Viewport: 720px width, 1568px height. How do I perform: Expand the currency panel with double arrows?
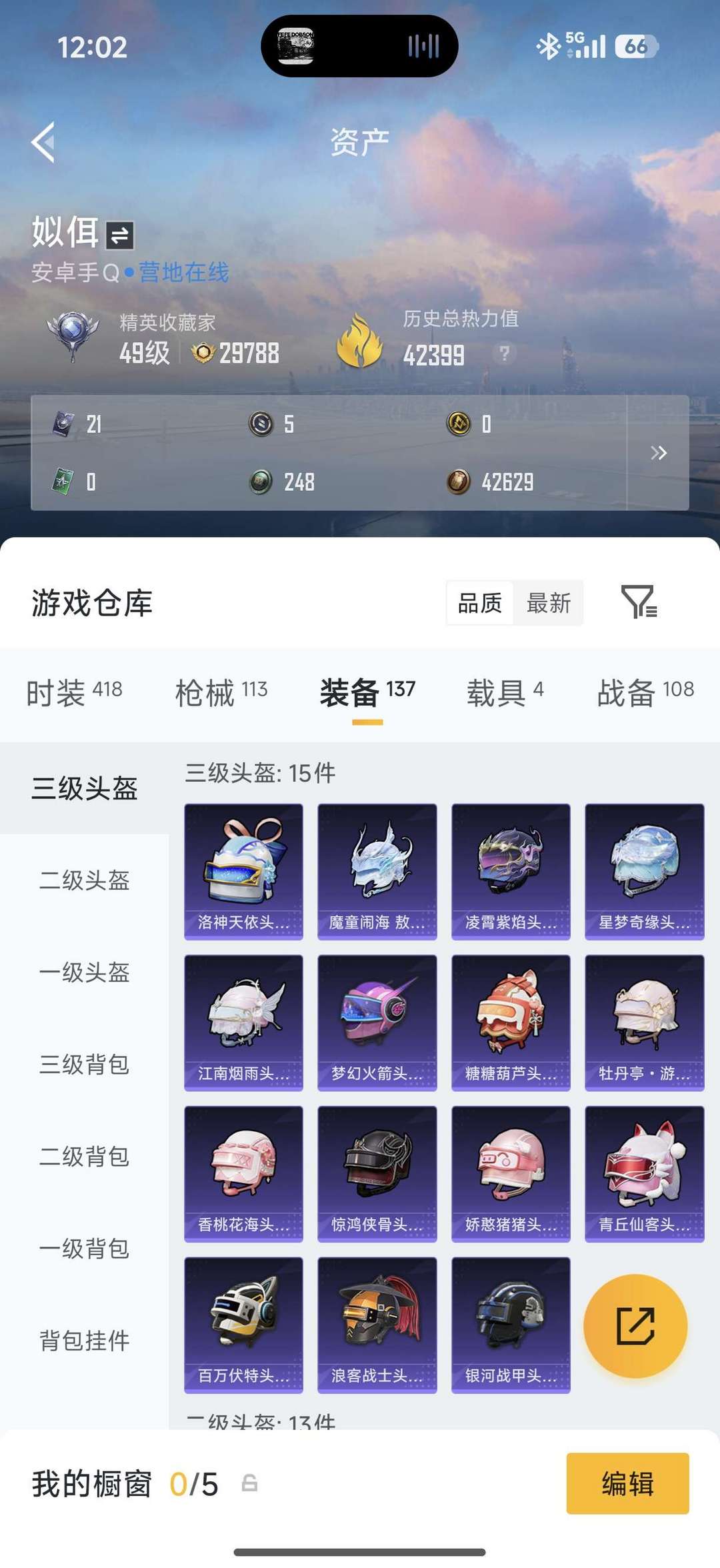[x=658, y=453]
